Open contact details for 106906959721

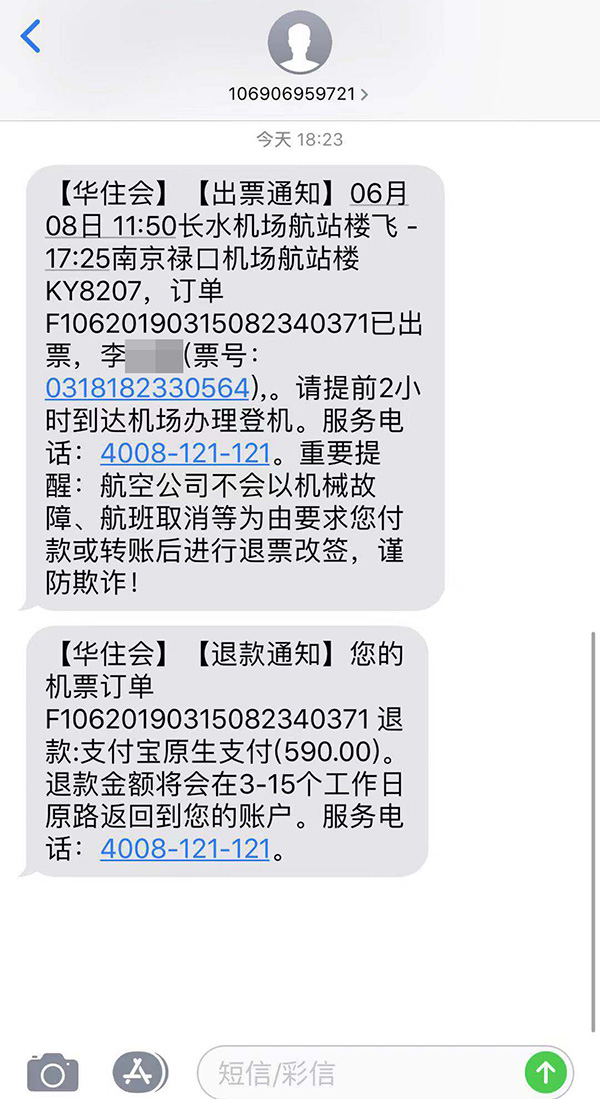[x=299, y=94]
